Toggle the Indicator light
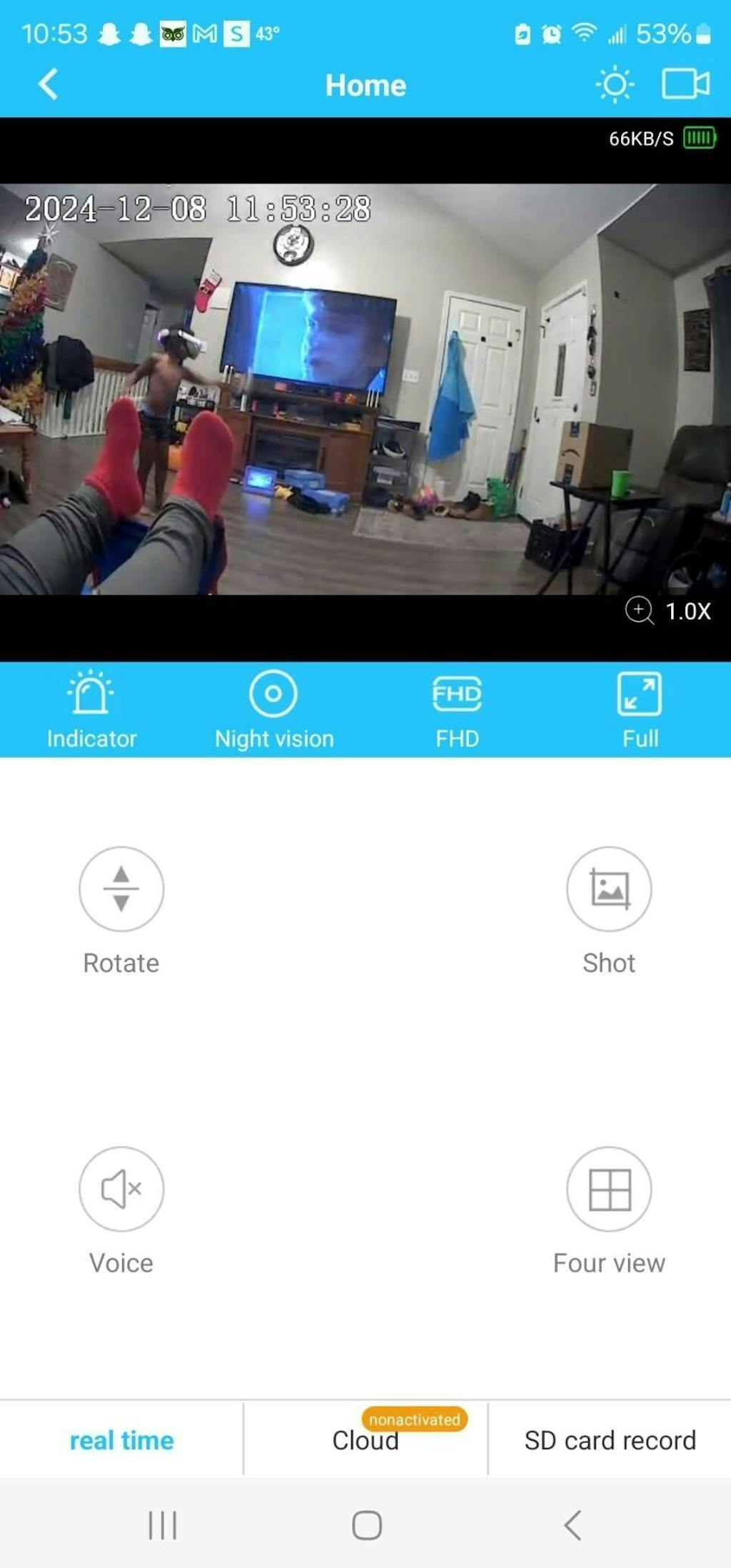731x1568 pixels. point(91,709)
